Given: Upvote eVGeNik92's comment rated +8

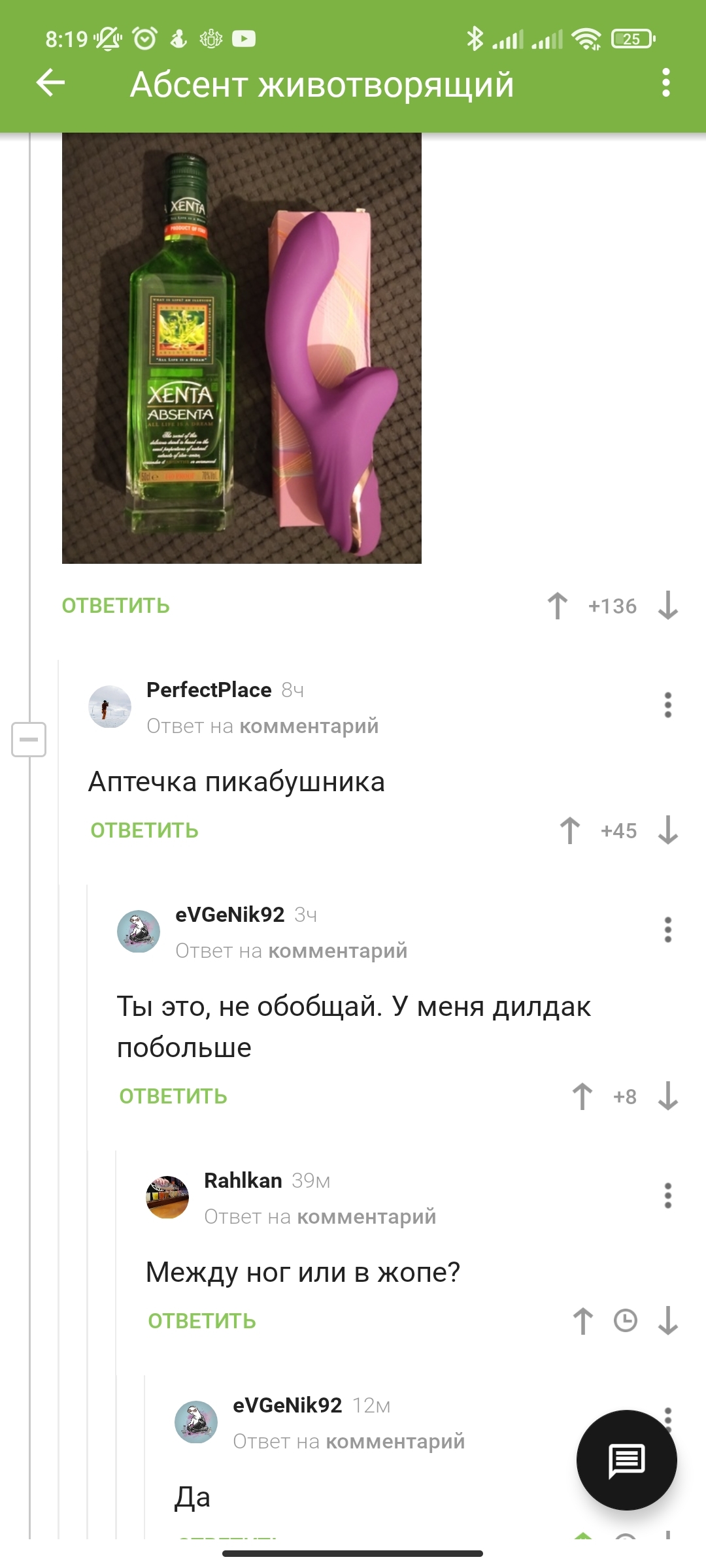Looking at the screenshot, I should click(x=582, y=1096).
